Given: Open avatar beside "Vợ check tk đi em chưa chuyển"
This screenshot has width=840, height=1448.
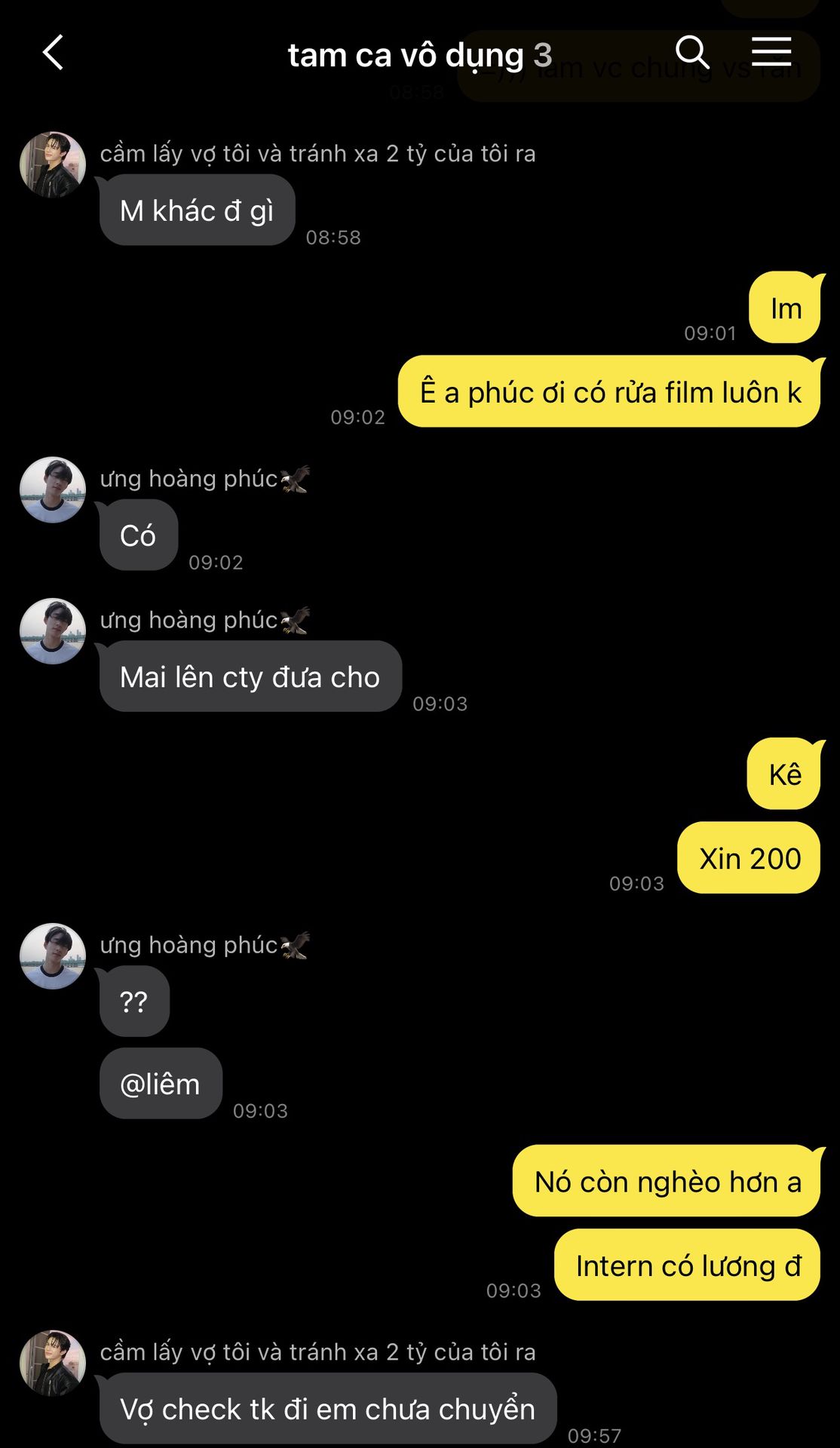Looking at the screenshot, I should pyautogui.click(x=53, y=1363).
